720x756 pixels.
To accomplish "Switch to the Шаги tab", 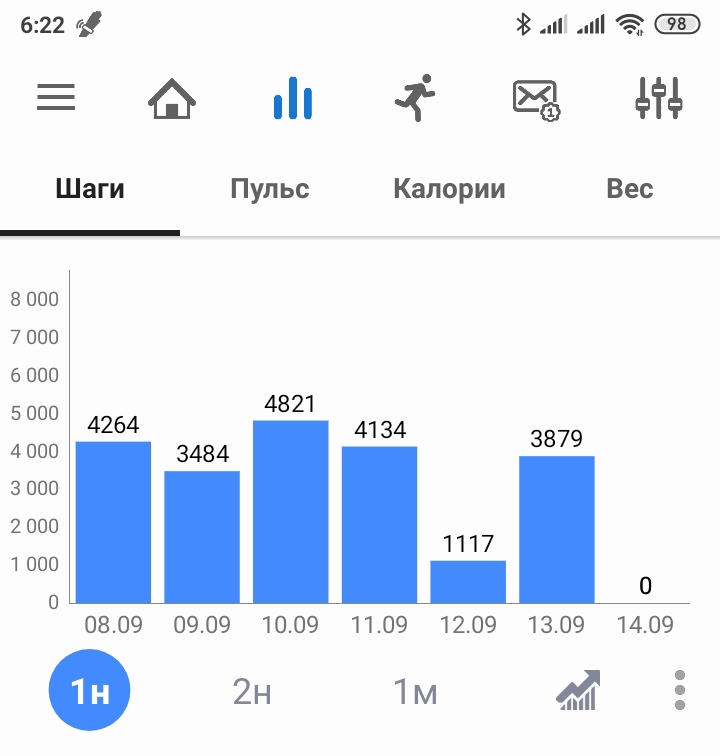I will coord(90,189).
